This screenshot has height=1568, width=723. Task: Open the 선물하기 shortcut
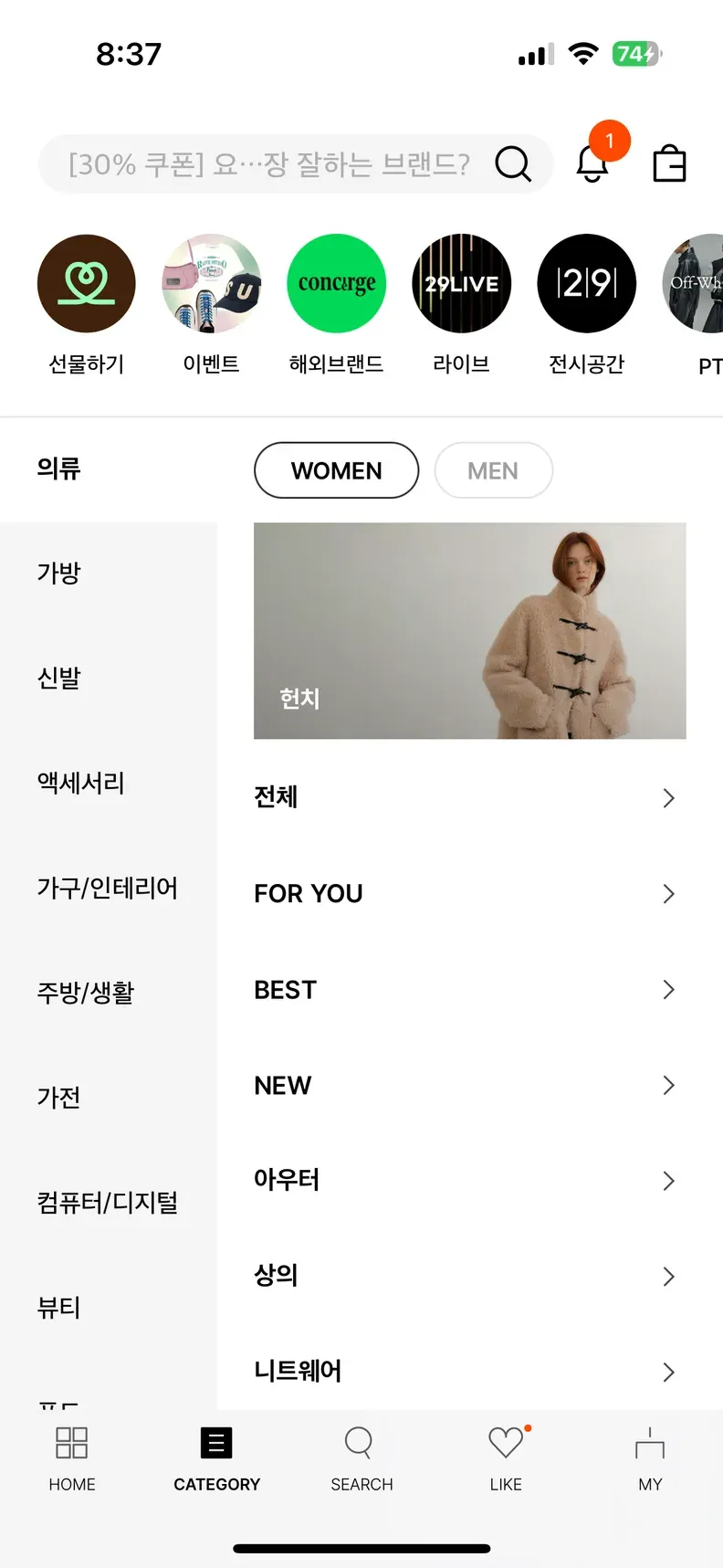tap(86, 284)
